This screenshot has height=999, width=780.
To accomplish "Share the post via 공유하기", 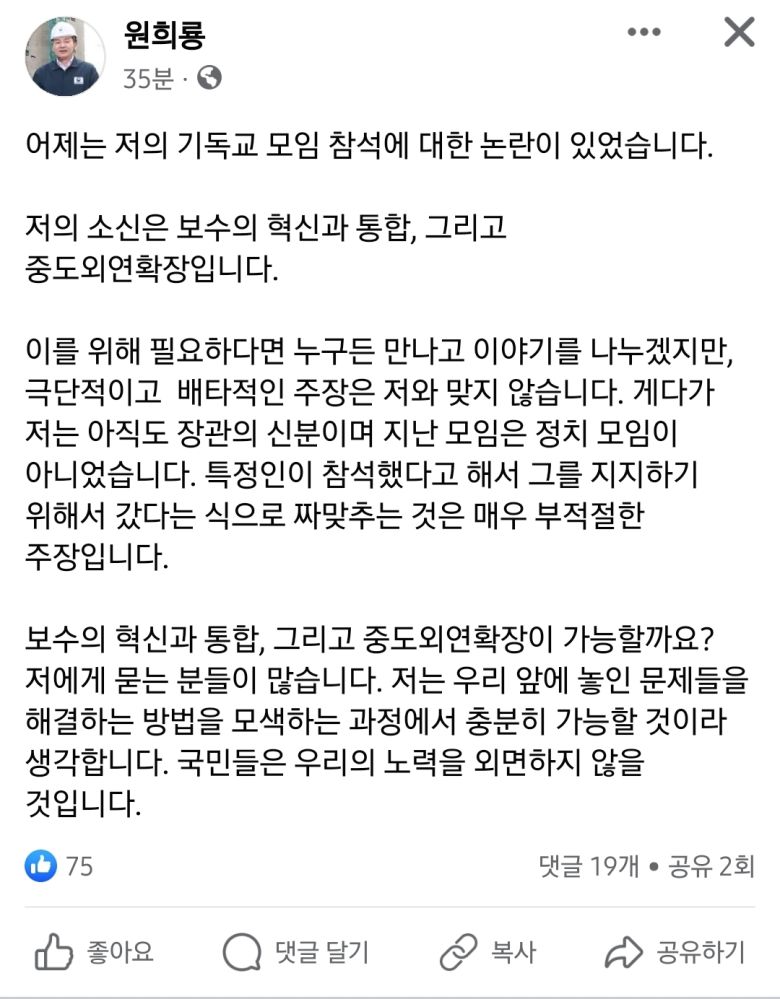I will pyautogui.click(x=676, y=952).
